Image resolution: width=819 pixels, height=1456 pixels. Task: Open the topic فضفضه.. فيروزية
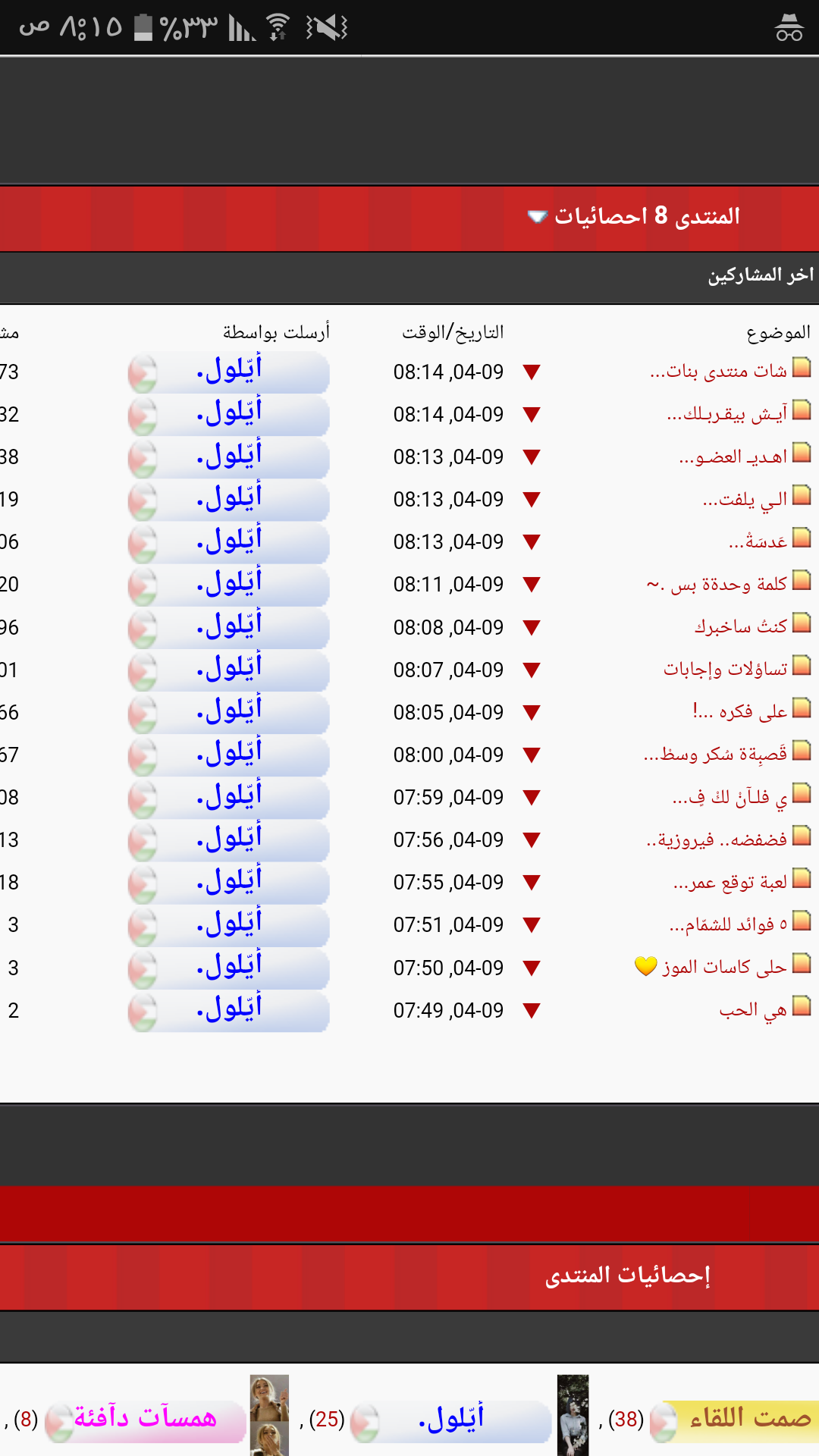click(717, 839)
